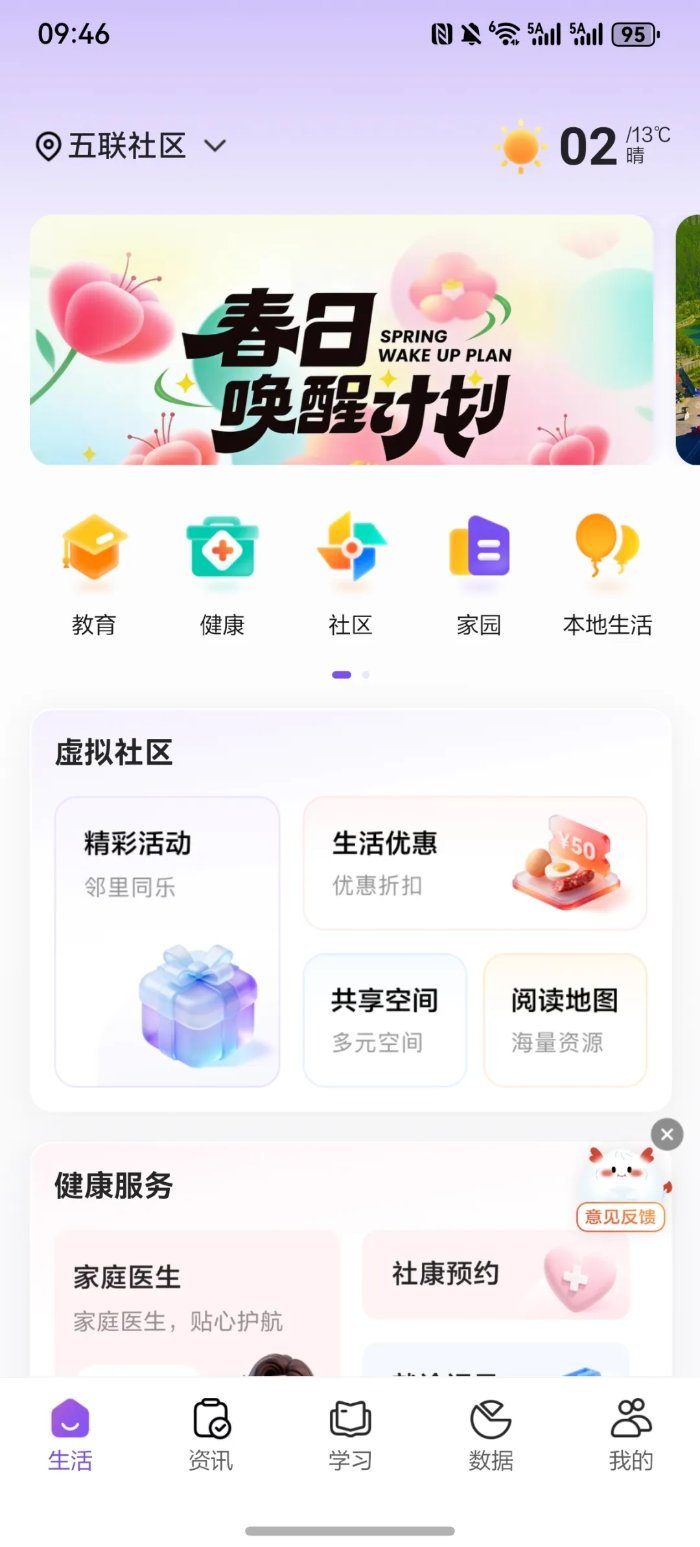The width and height of the screenshot is (700, 1547).
Task: Open the 阅读地图 card
Action: 565,1019
